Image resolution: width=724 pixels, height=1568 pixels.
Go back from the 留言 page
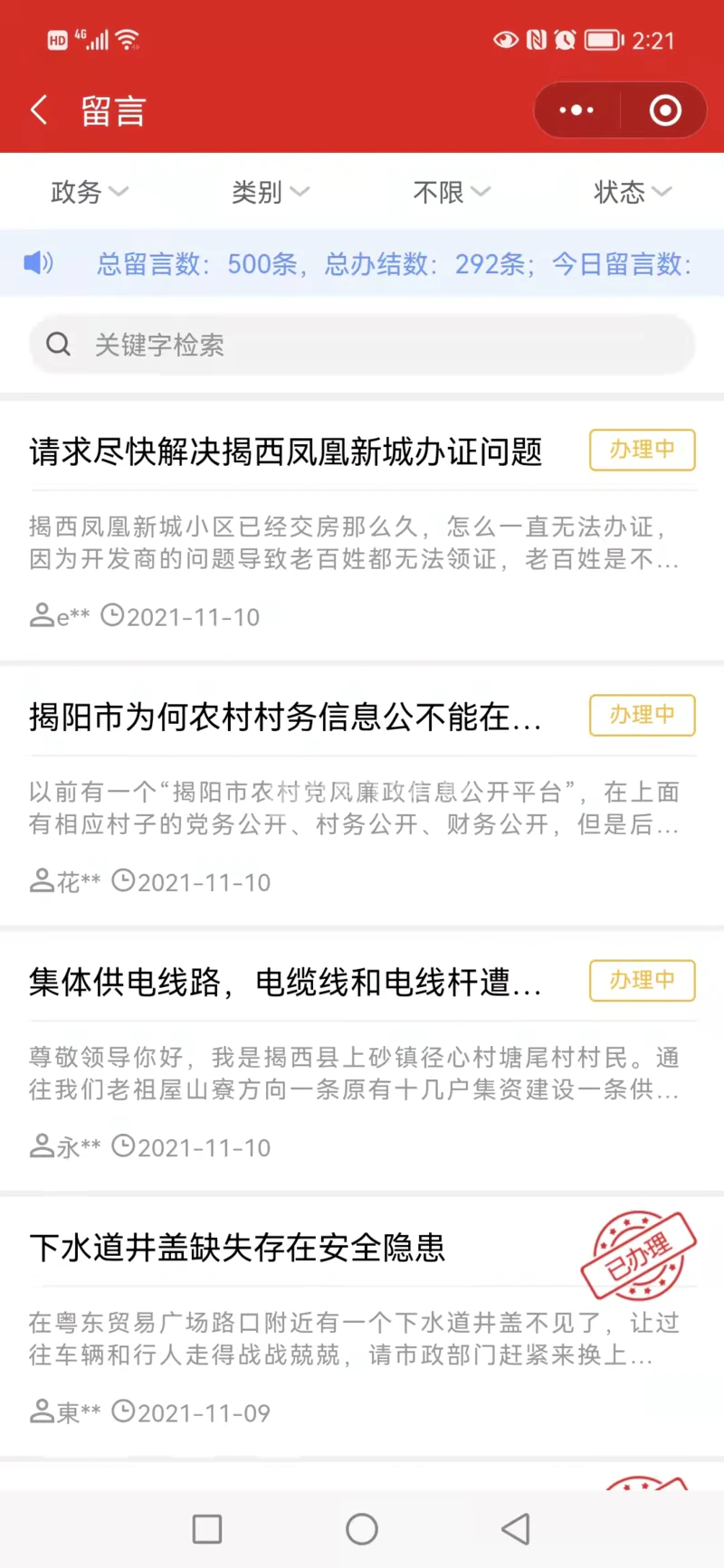click(39, 110)
